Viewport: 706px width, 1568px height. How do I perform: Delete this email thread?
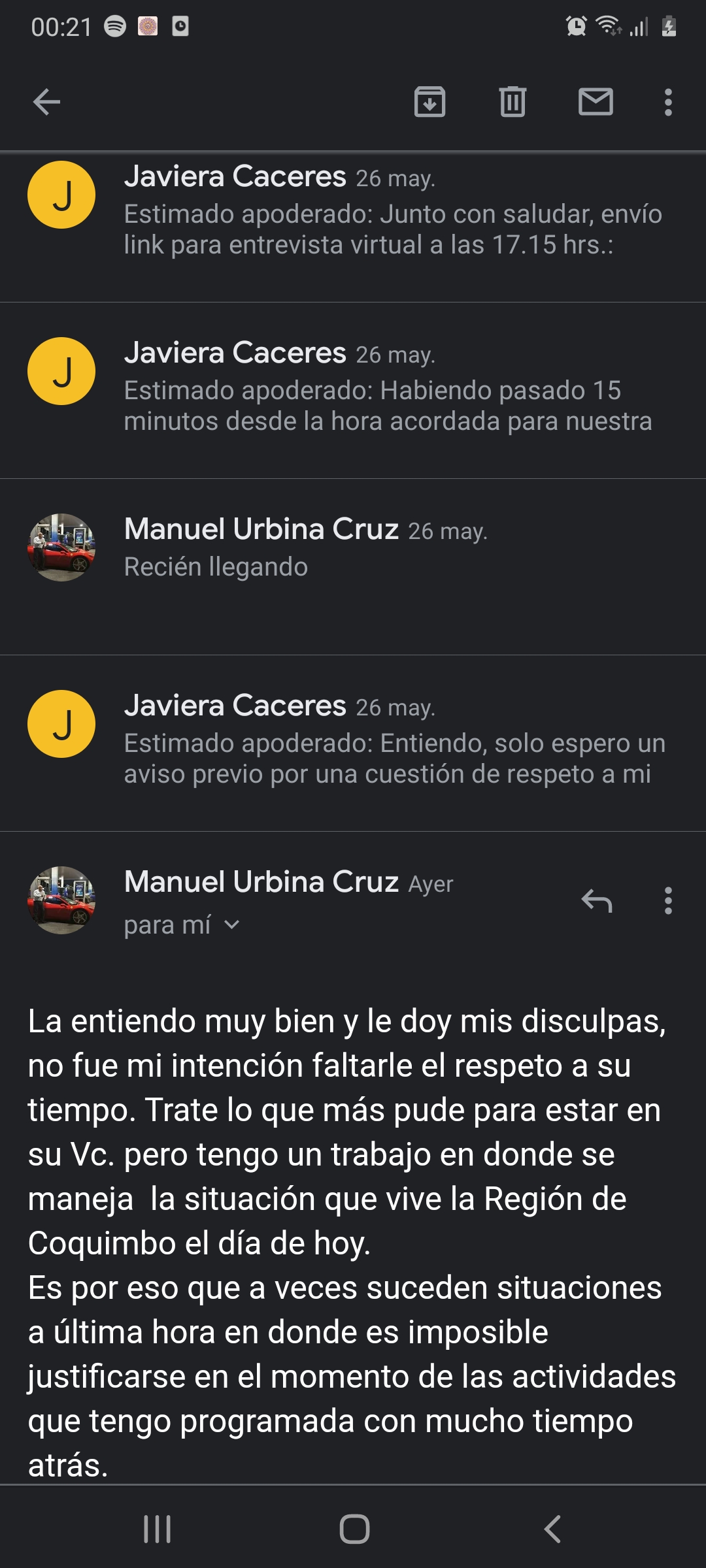pos(513,102)
